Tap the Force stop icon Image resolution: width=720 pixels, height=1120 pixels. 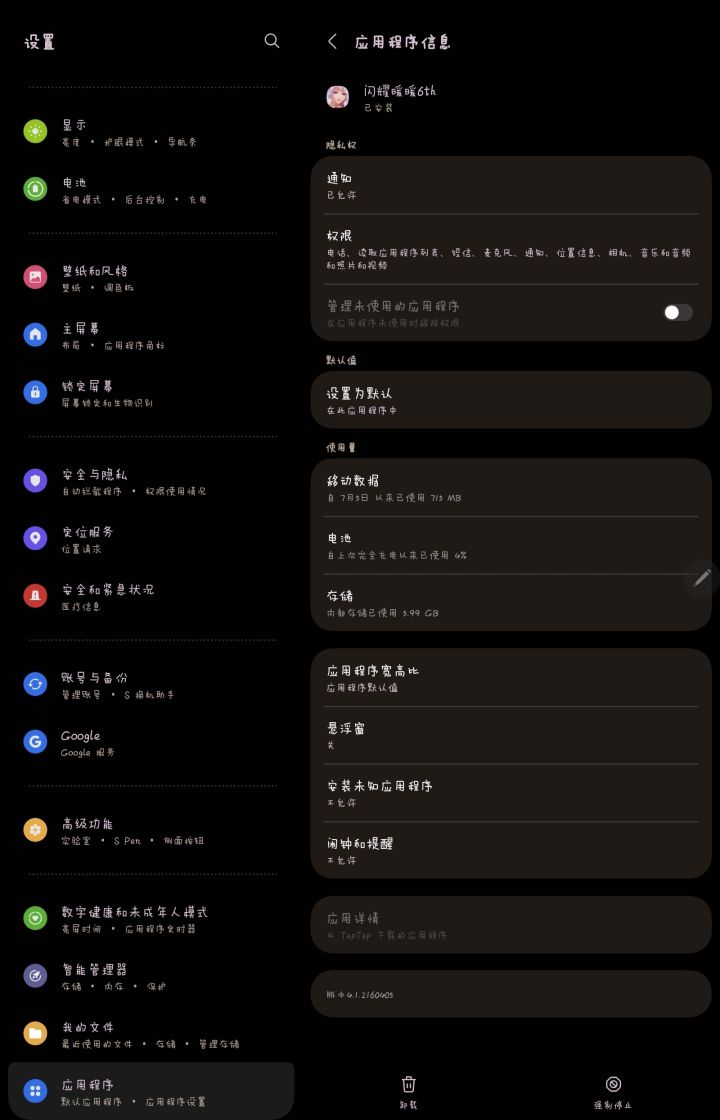[612, 1083]
